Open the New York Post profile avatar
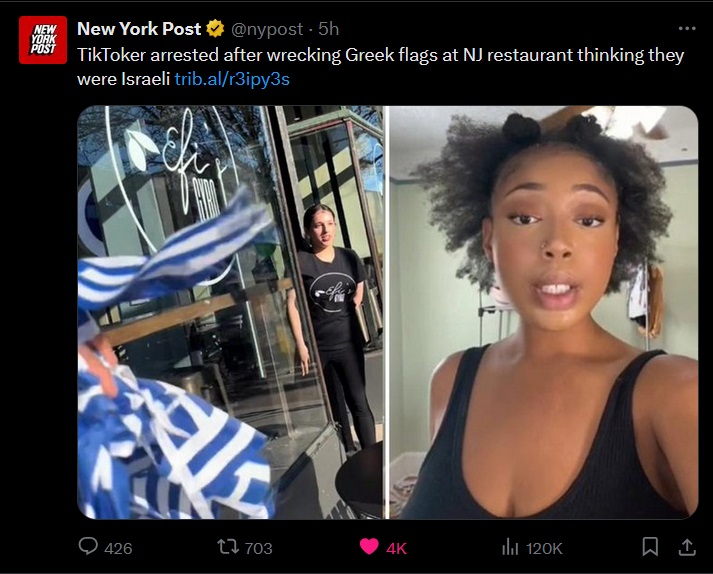 point(42,40)
